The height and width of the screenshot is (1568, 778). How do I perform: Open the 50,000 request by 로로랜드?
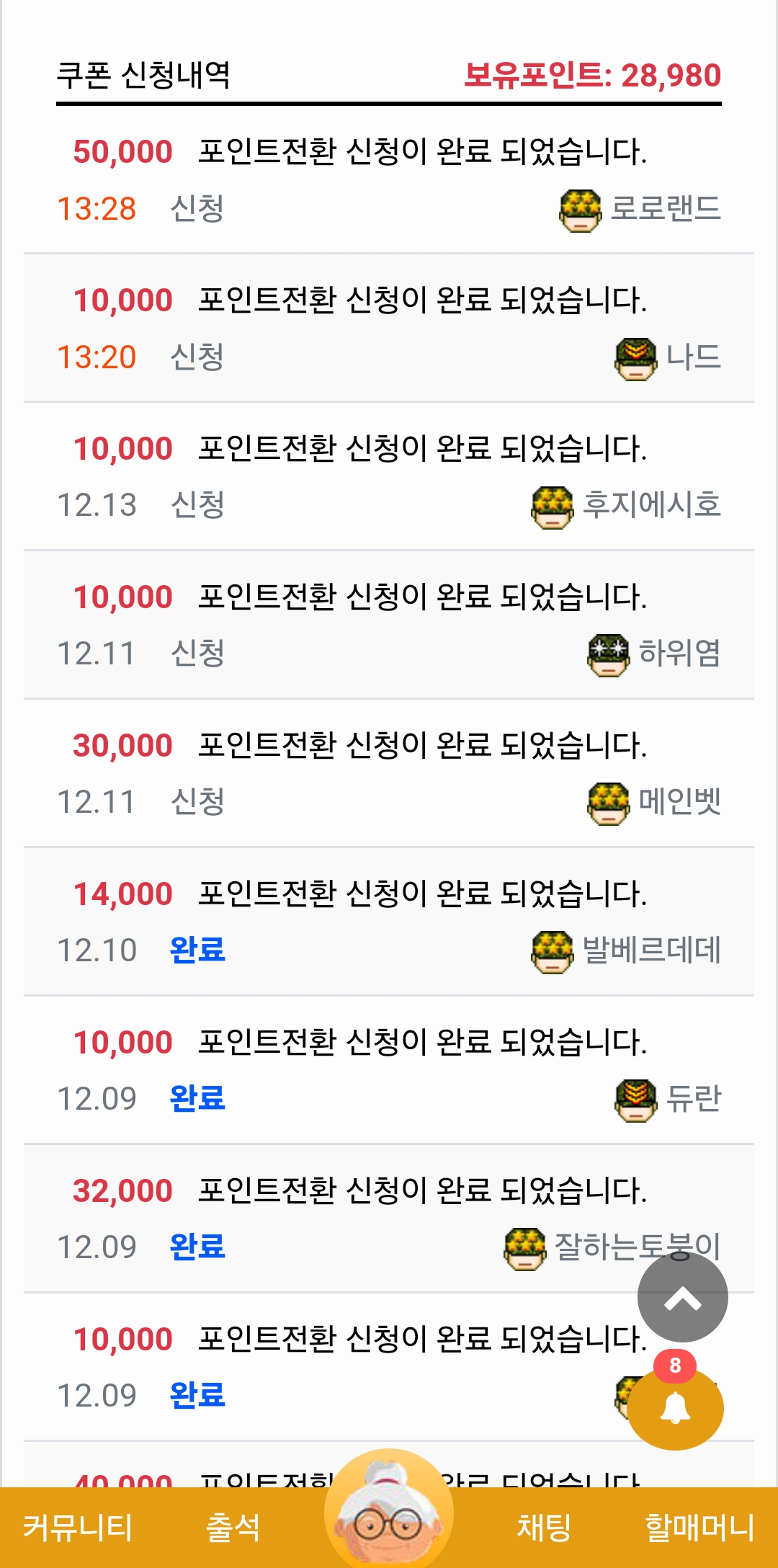click(421, 152)
